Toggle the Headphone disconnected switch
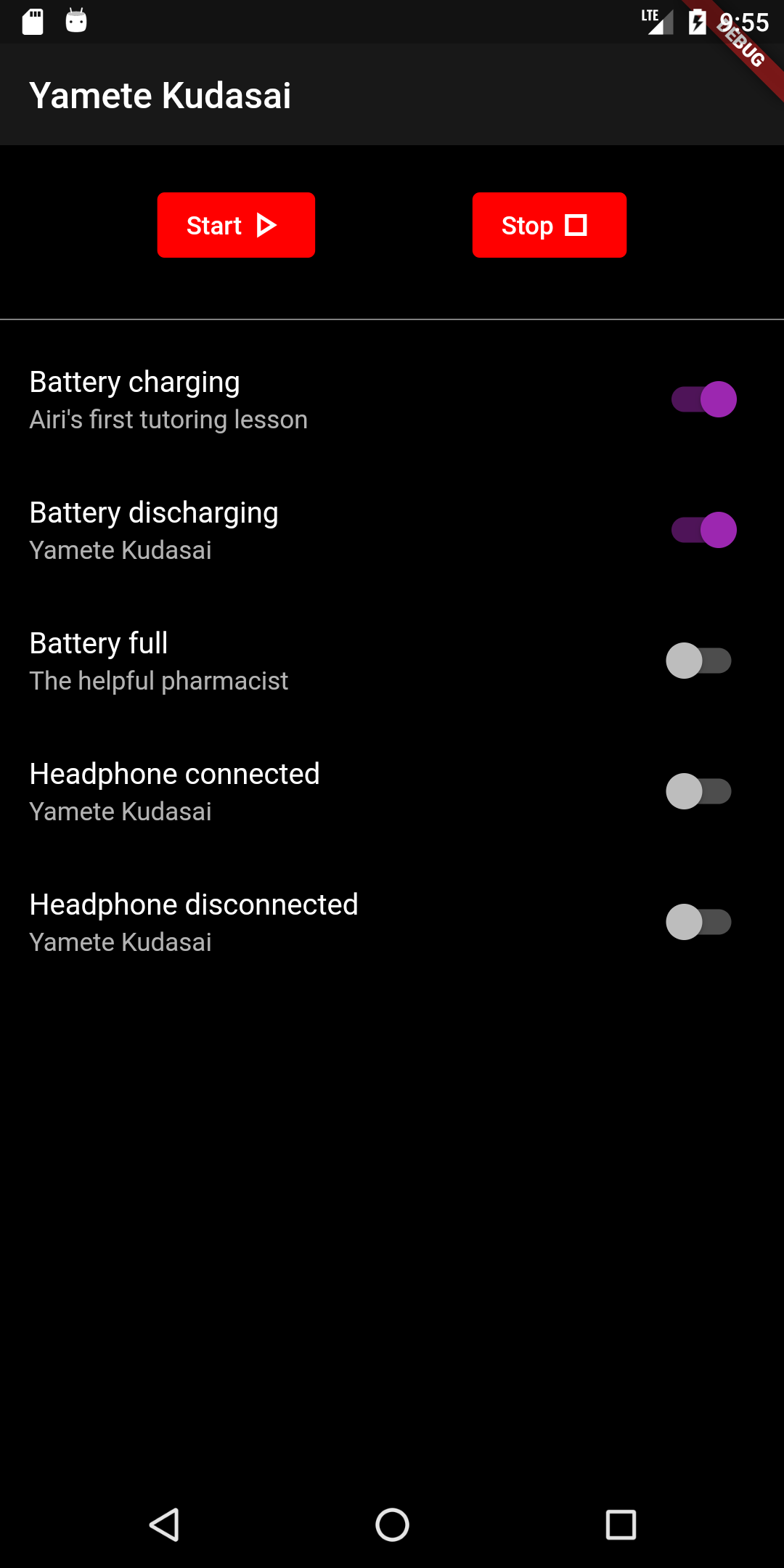This screenshot has width=784, height=1568. 698,922
